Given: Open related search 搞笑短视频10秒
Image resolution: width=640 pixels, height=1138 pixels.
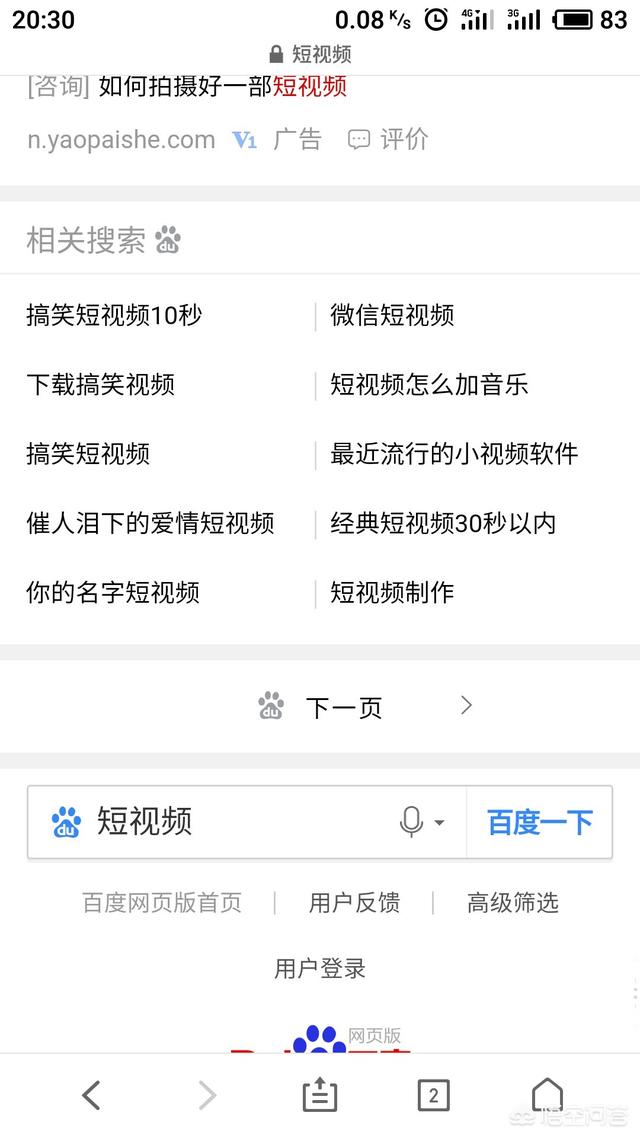Looking at the screenshot, I should pyautogui.click(x=114, y=316).
